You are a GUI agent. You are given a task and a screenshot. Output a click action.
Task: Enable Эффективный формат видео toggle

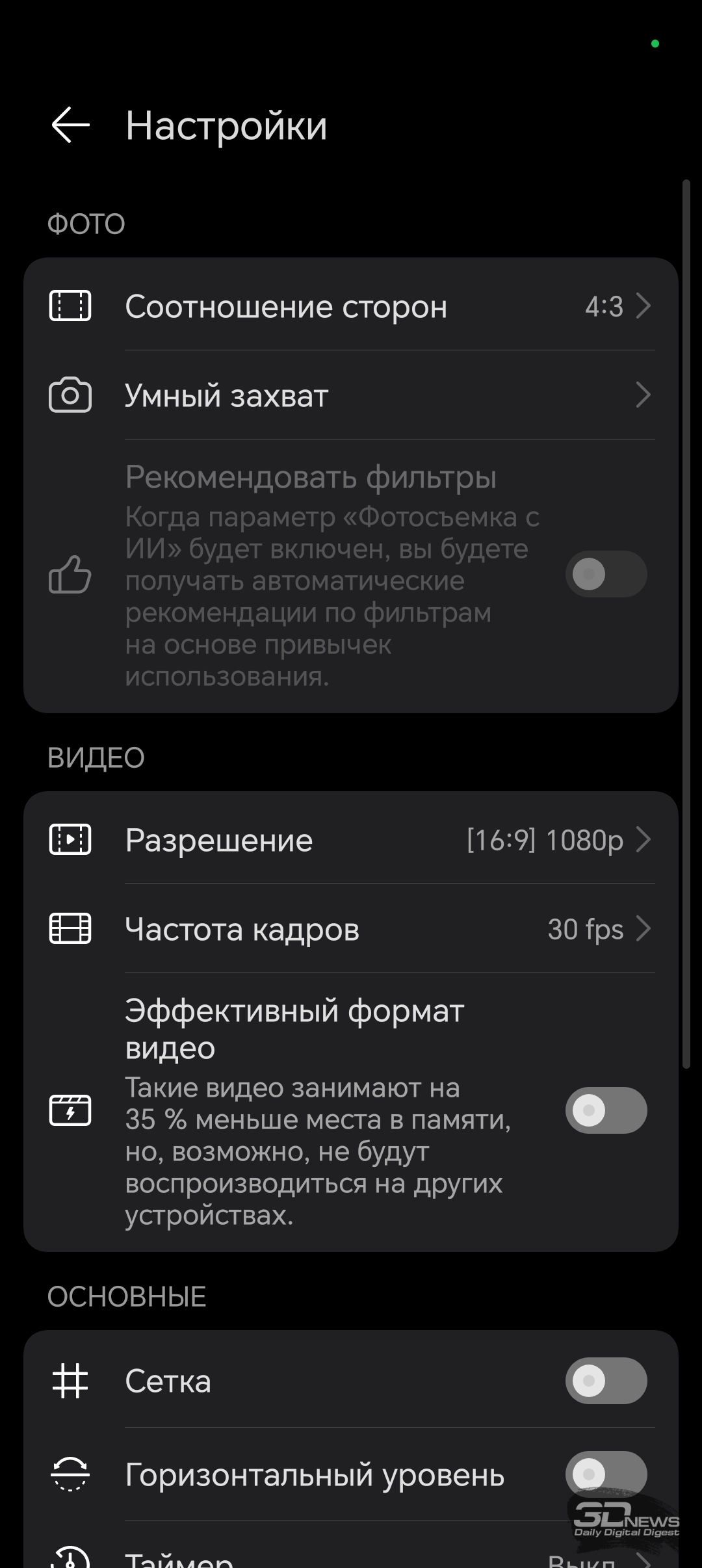pos(606,1110)
